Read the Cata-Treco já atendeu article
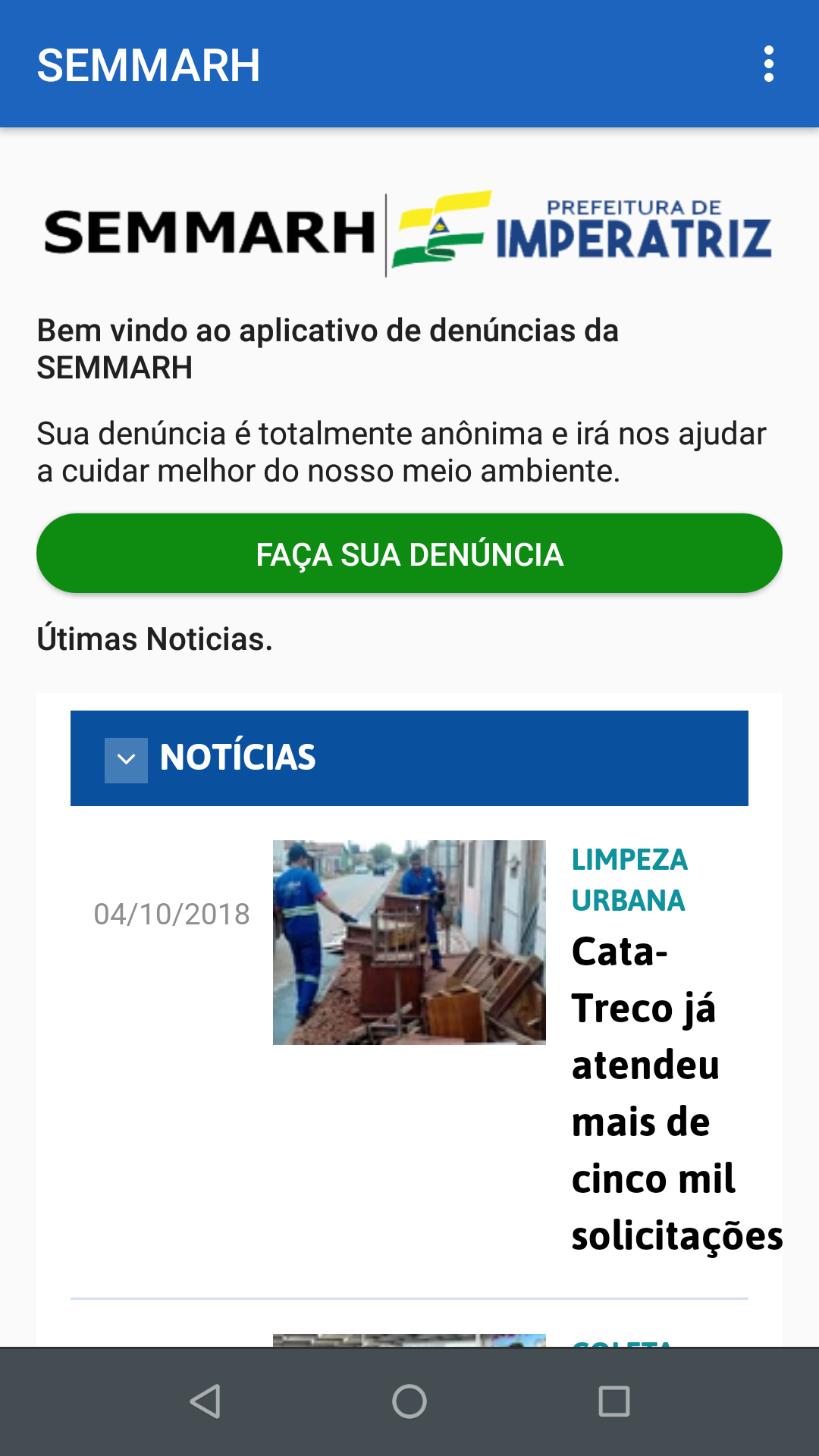Screen dimensions: 819x1456 652,1092
